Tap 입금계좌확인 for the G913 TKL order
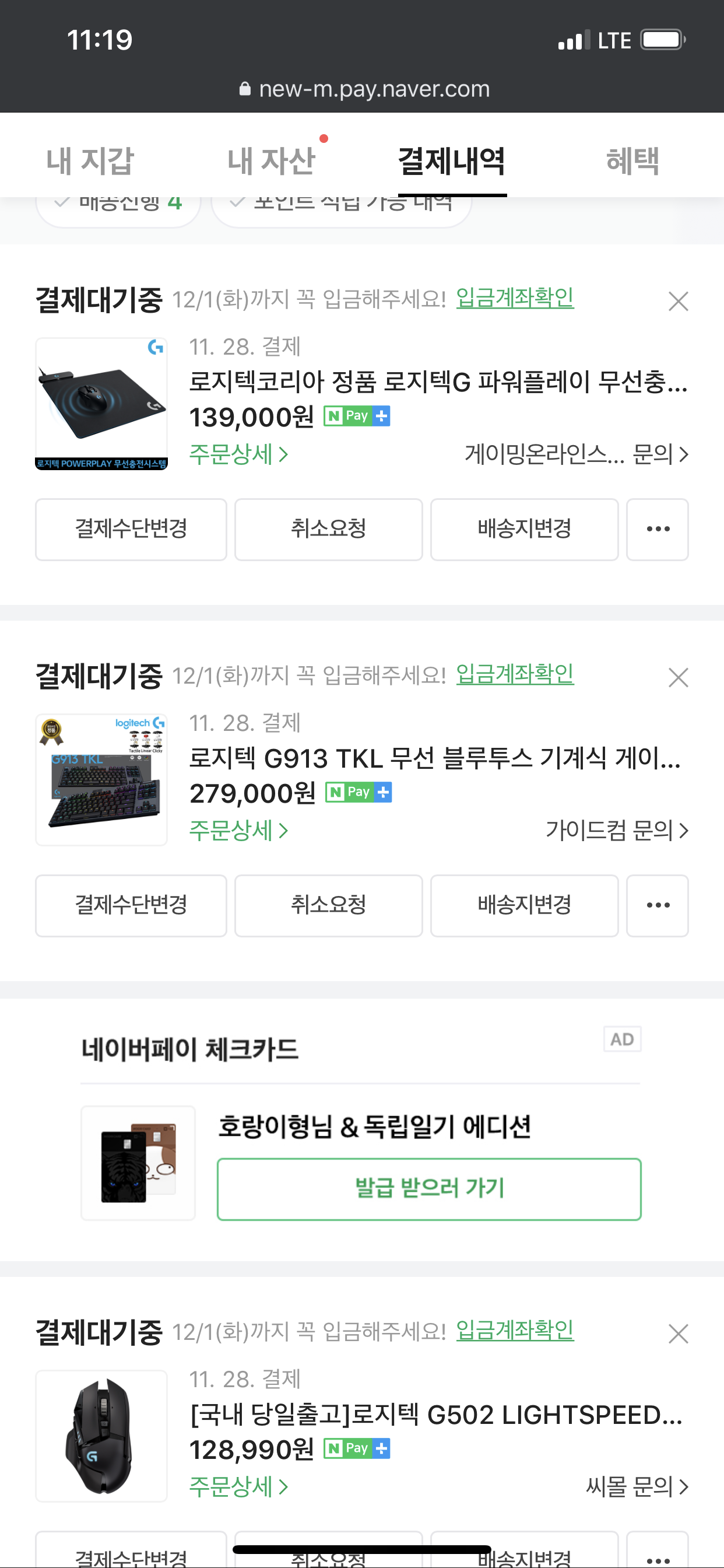 tap(515, 674)
